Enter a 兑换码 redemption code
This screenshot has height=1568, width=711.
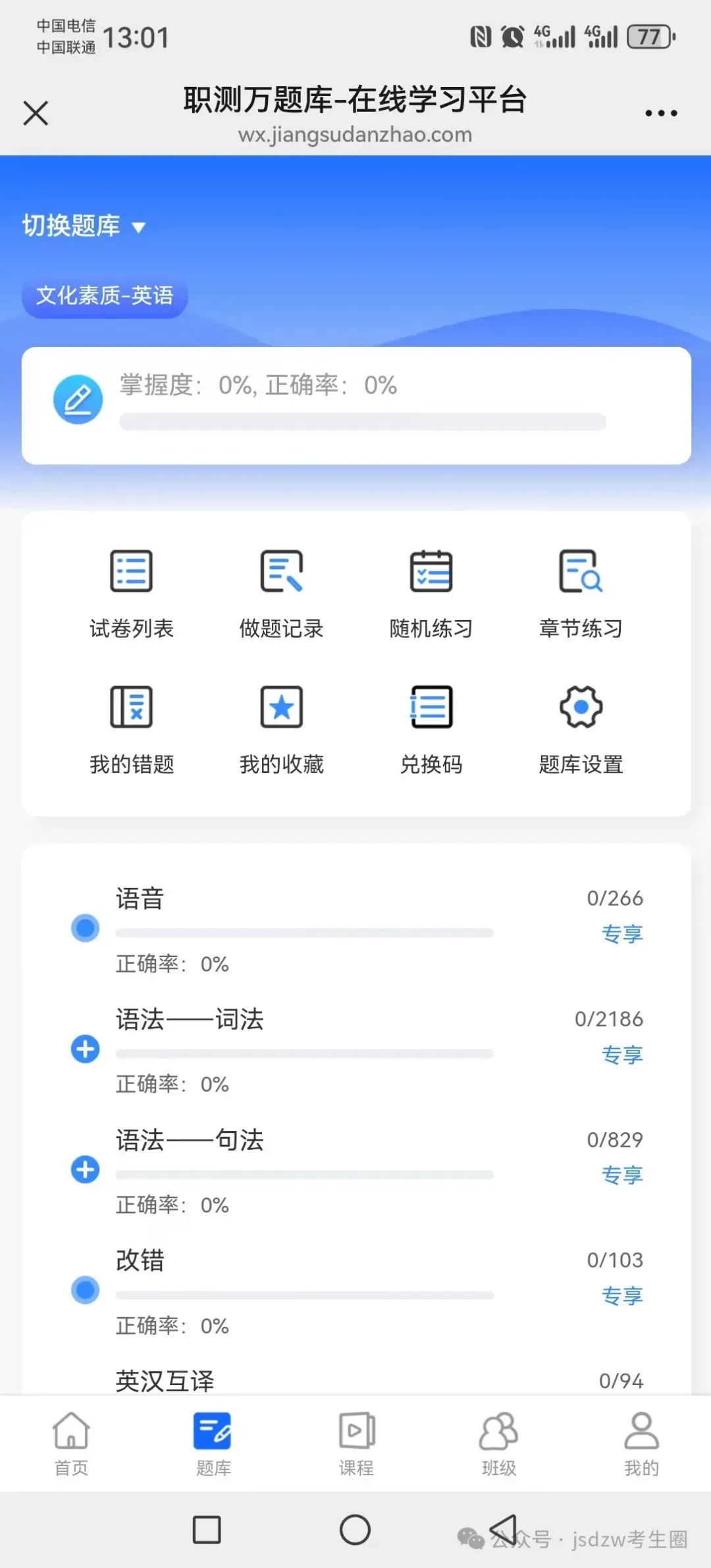click(x=431, y=729)
